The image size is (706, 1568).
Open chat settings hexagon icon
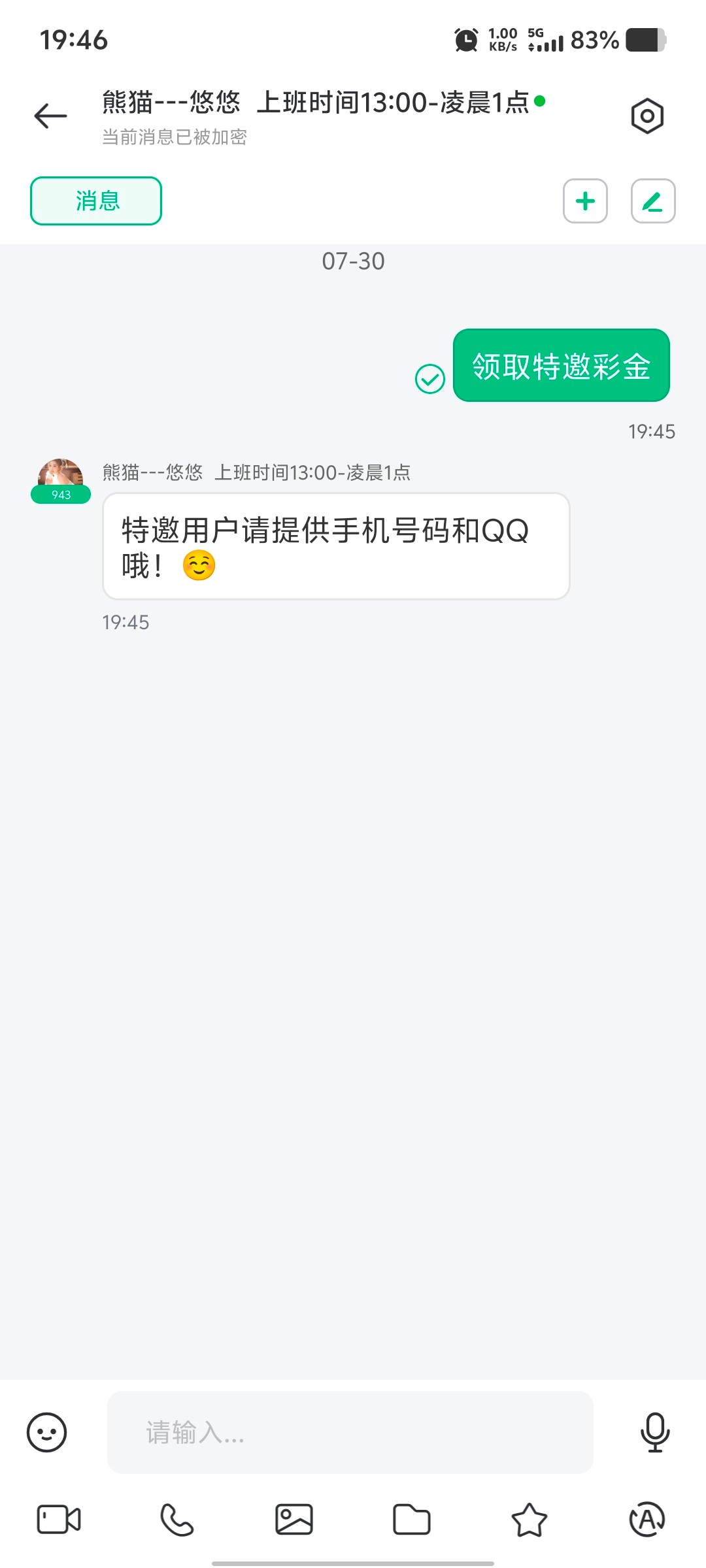coord(647,116)
